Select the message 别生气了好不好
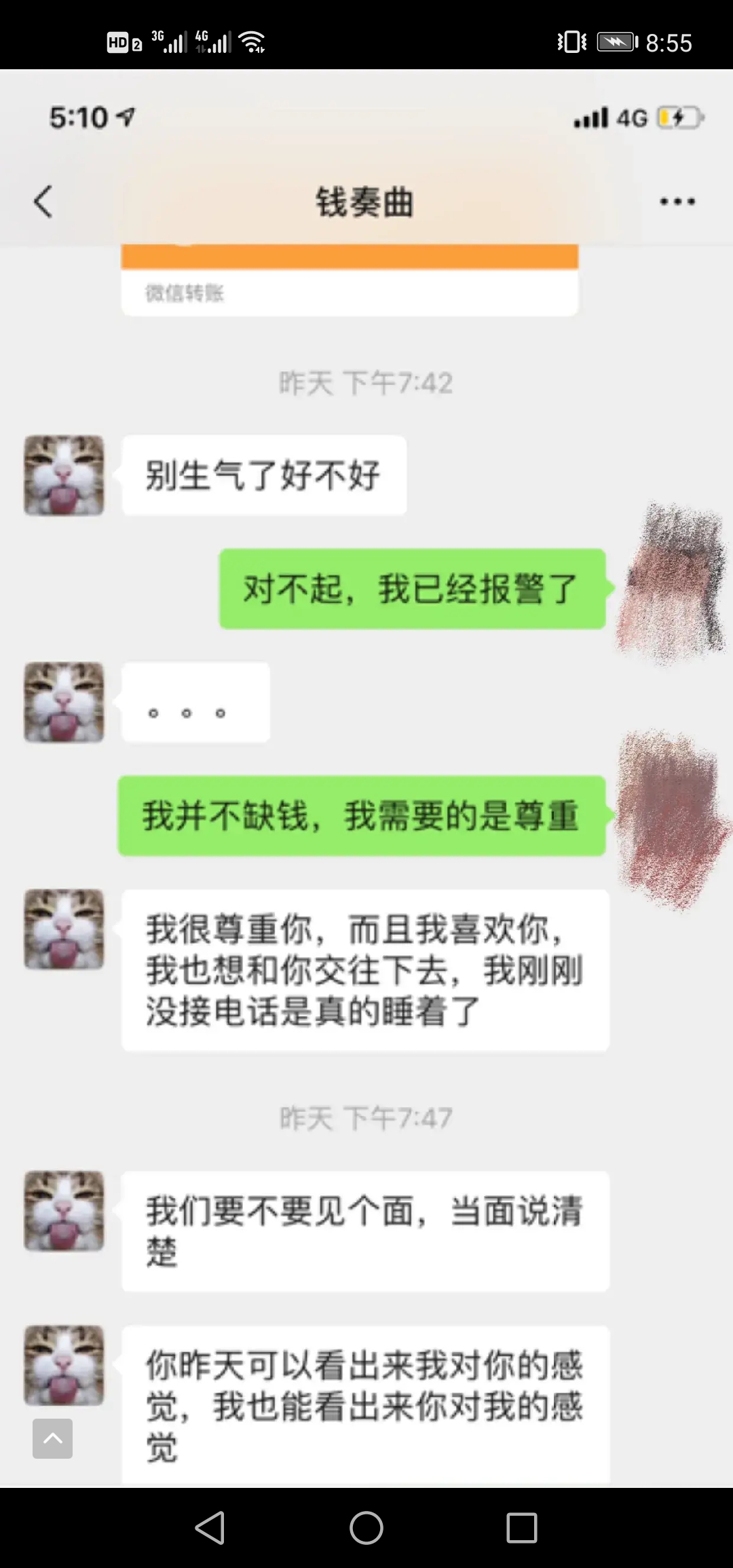This screenshot has width=733, height=1568. click(264, 475)
